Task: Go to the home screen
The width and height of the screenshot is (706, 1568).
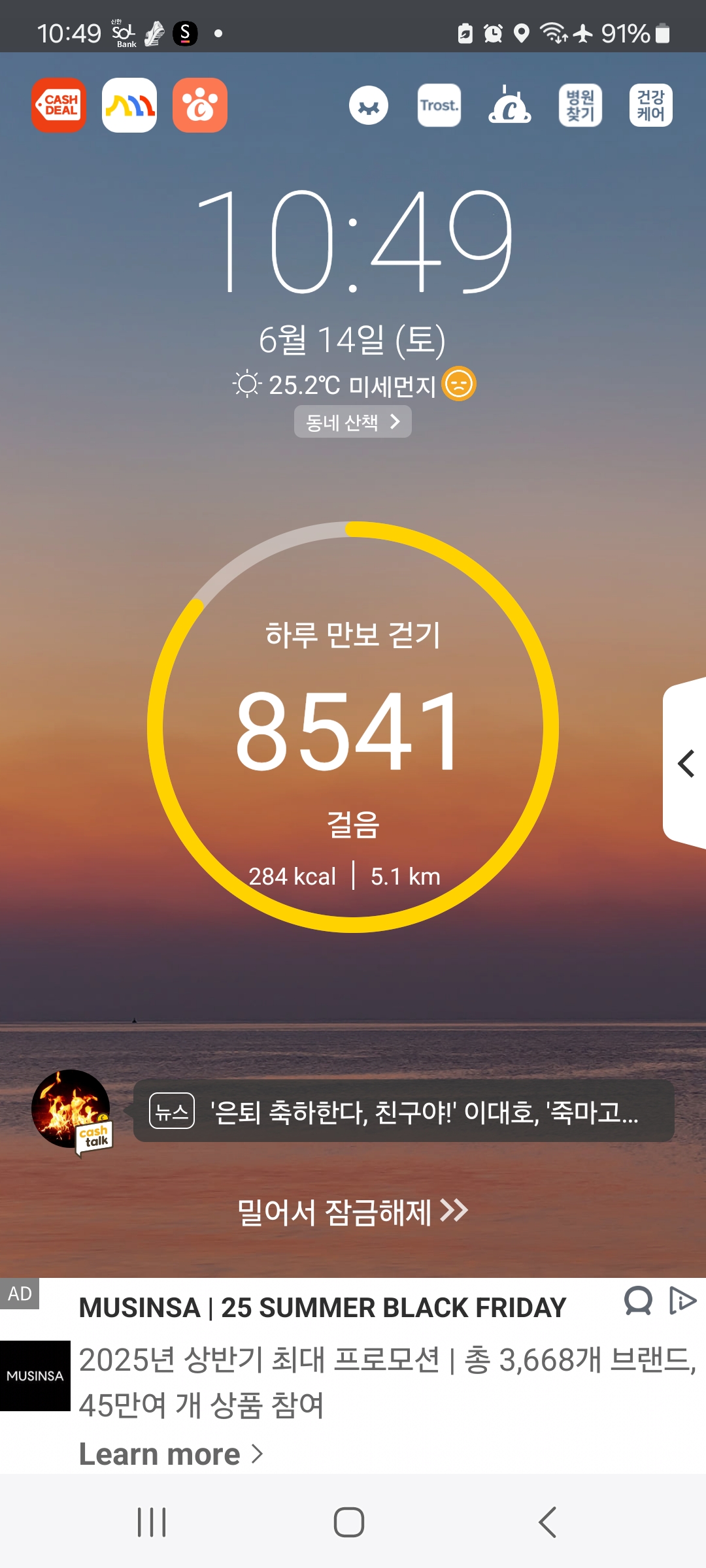Action: click(x=349, y=1522)
